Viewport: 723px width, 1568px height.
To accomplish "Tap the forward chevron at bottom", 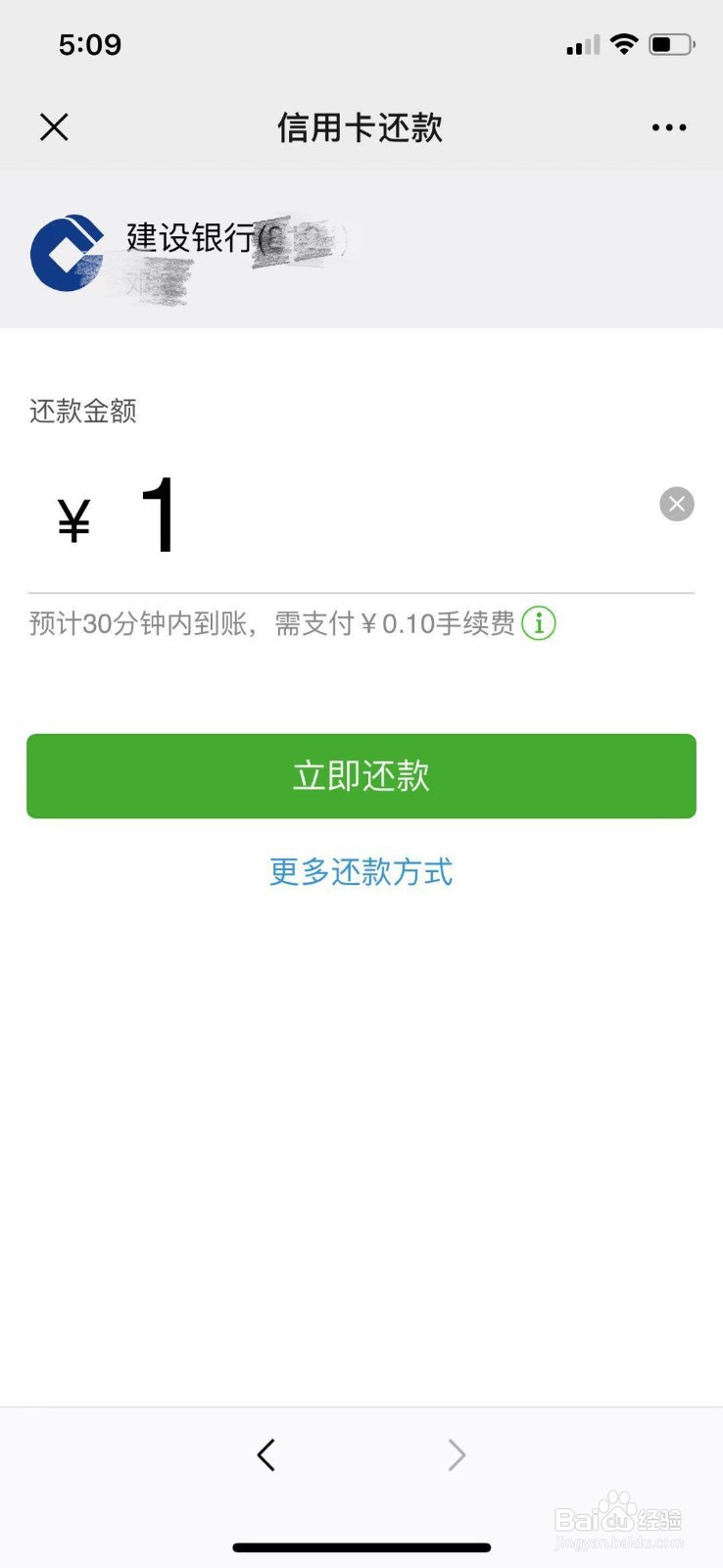I will pos(456,1454).
